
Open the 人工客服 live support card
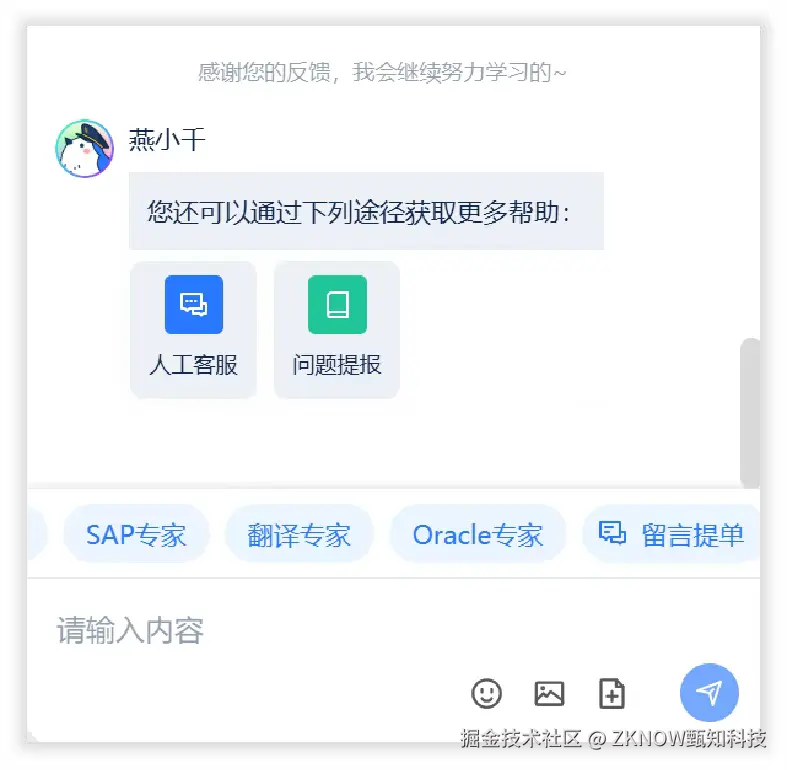(x=193, y=329)
